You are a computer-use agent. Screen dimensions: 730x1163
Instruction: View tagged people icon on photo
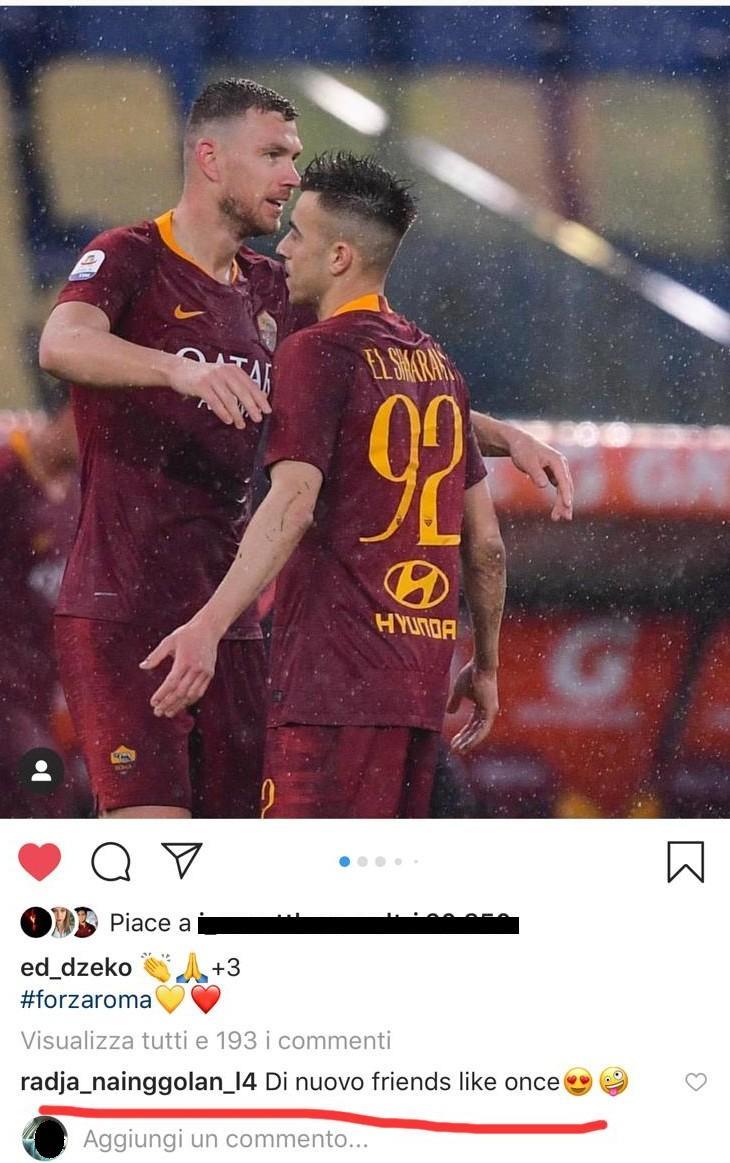41,771
